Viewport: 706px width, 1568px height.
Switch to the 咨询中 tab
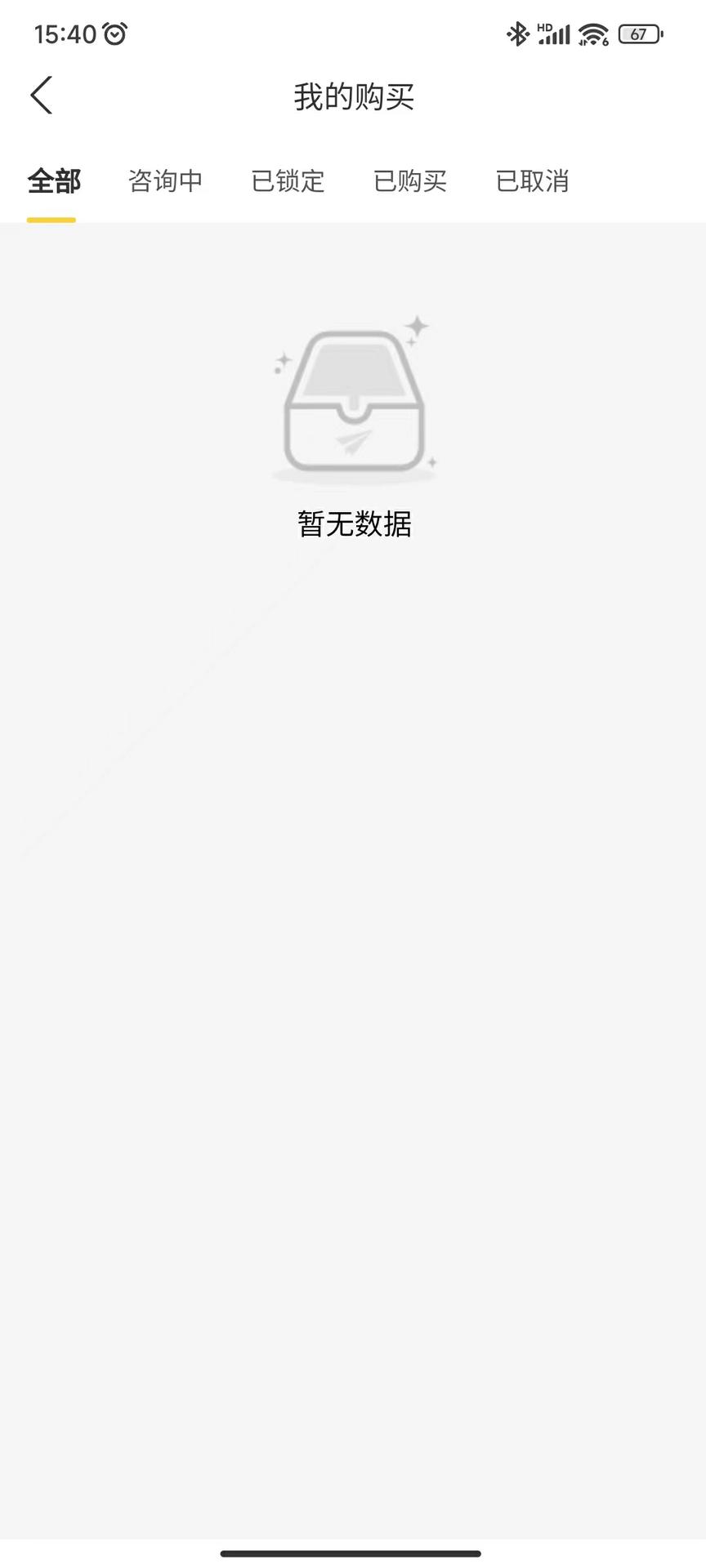(x=166, y=181)
